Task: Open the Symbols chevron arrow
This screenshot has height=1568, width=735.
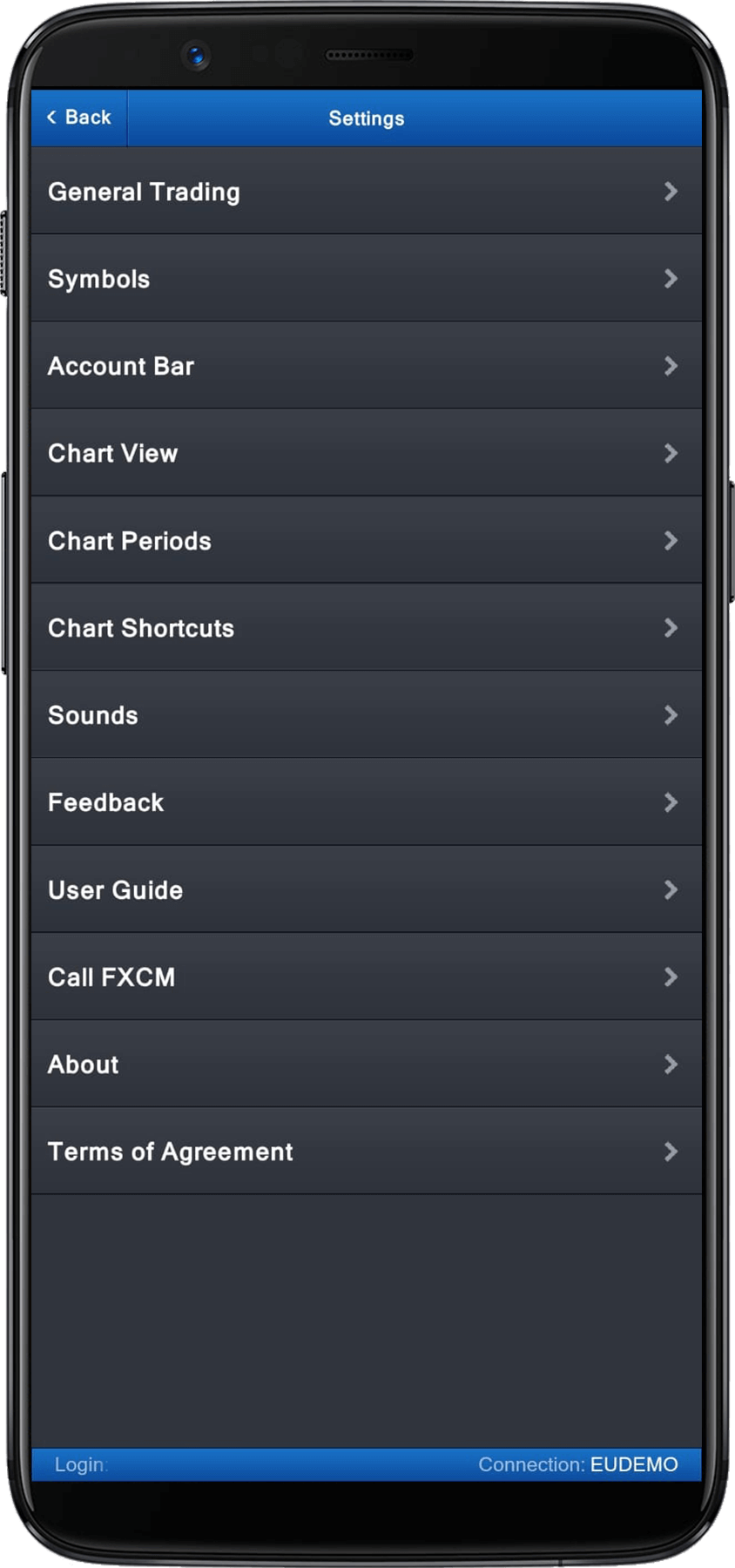Action: click(671, 279)
